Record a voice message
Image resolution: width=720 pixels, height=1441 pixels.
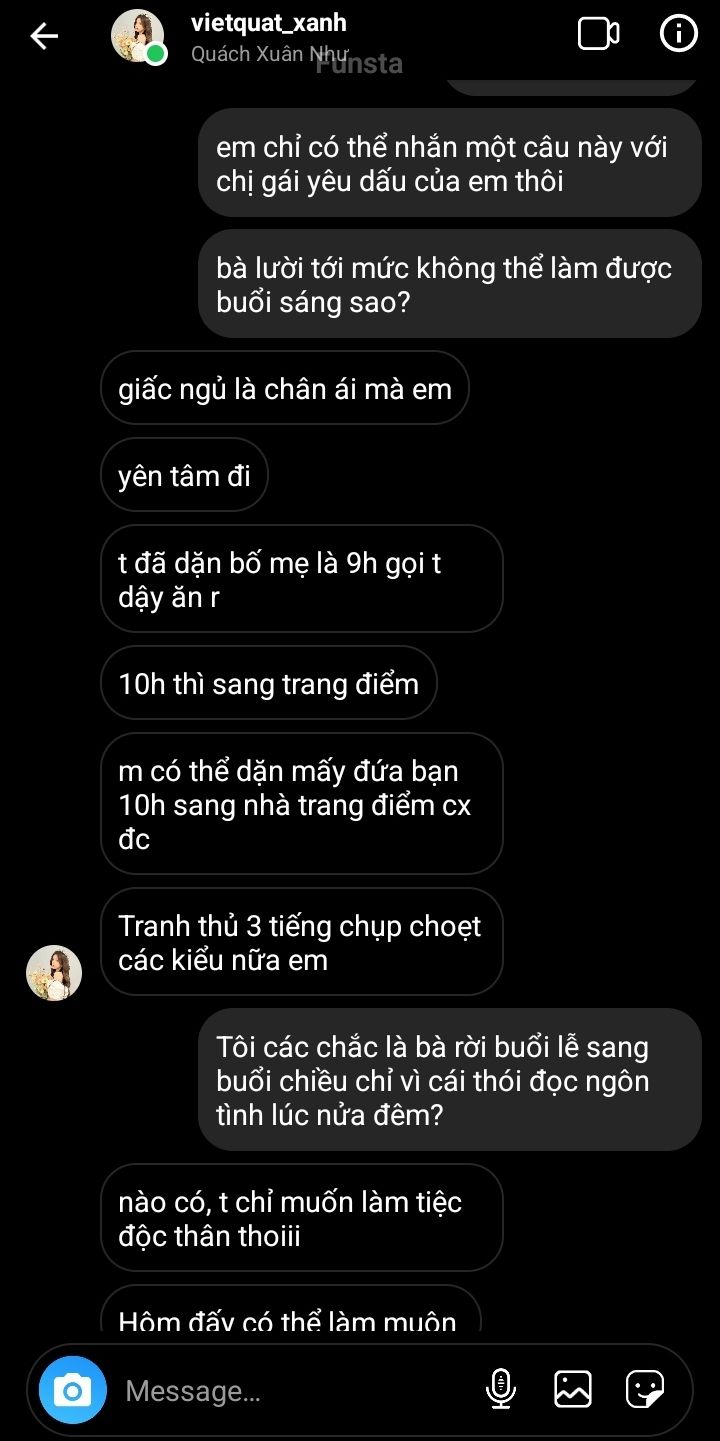coord(500,1389)
